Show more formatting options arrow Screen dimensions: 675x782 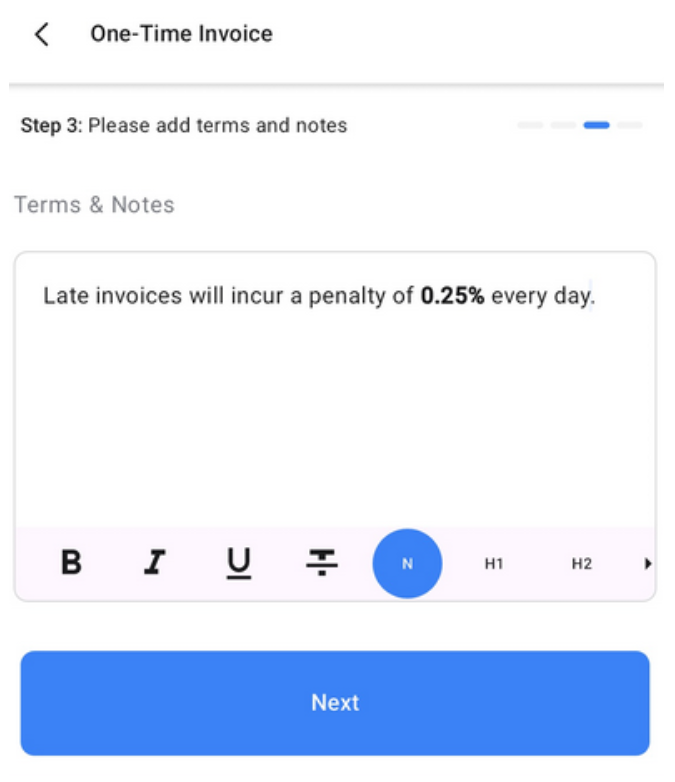[648, 564]
